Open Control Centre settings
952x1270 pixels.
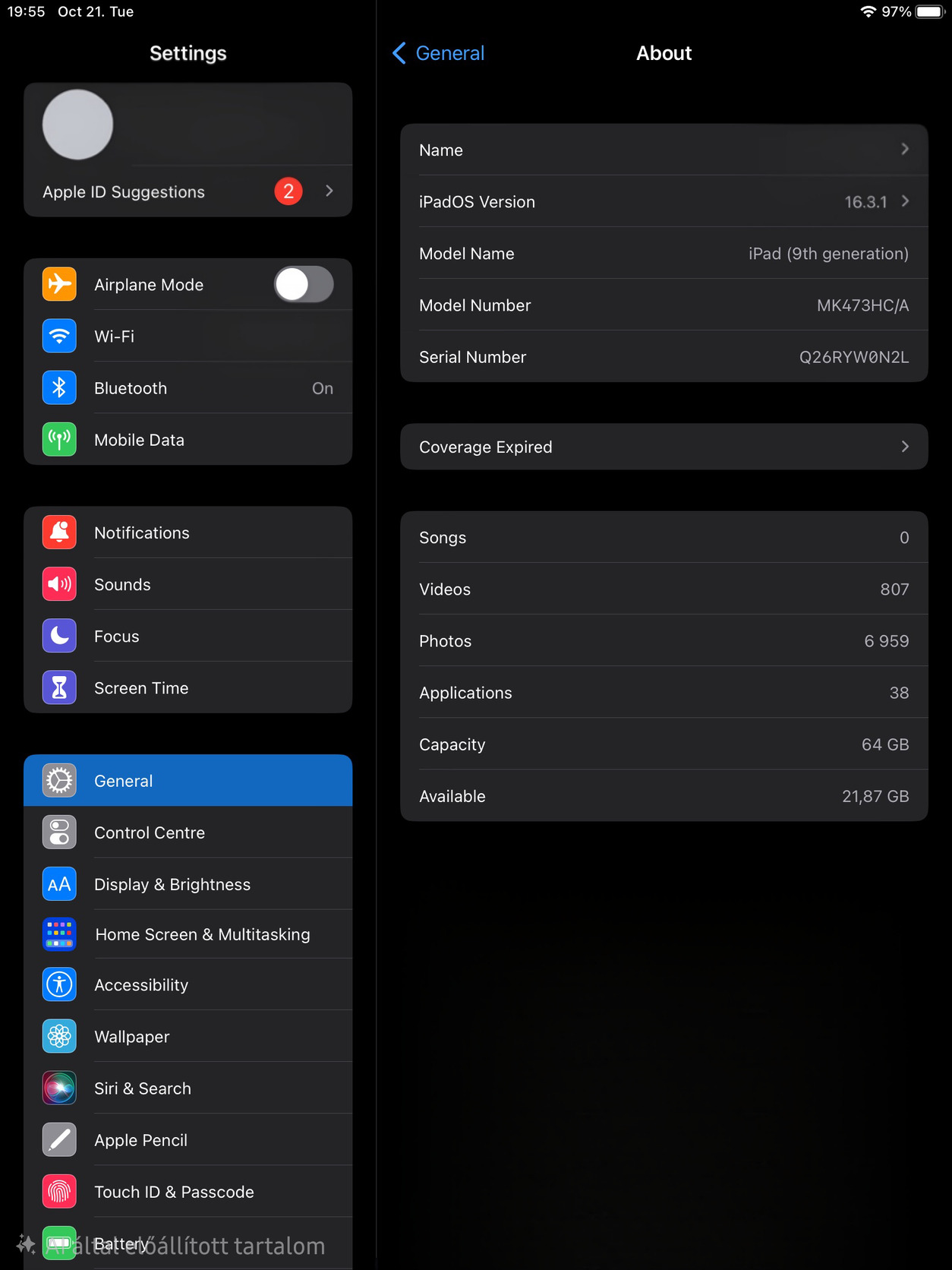[188, 832]
